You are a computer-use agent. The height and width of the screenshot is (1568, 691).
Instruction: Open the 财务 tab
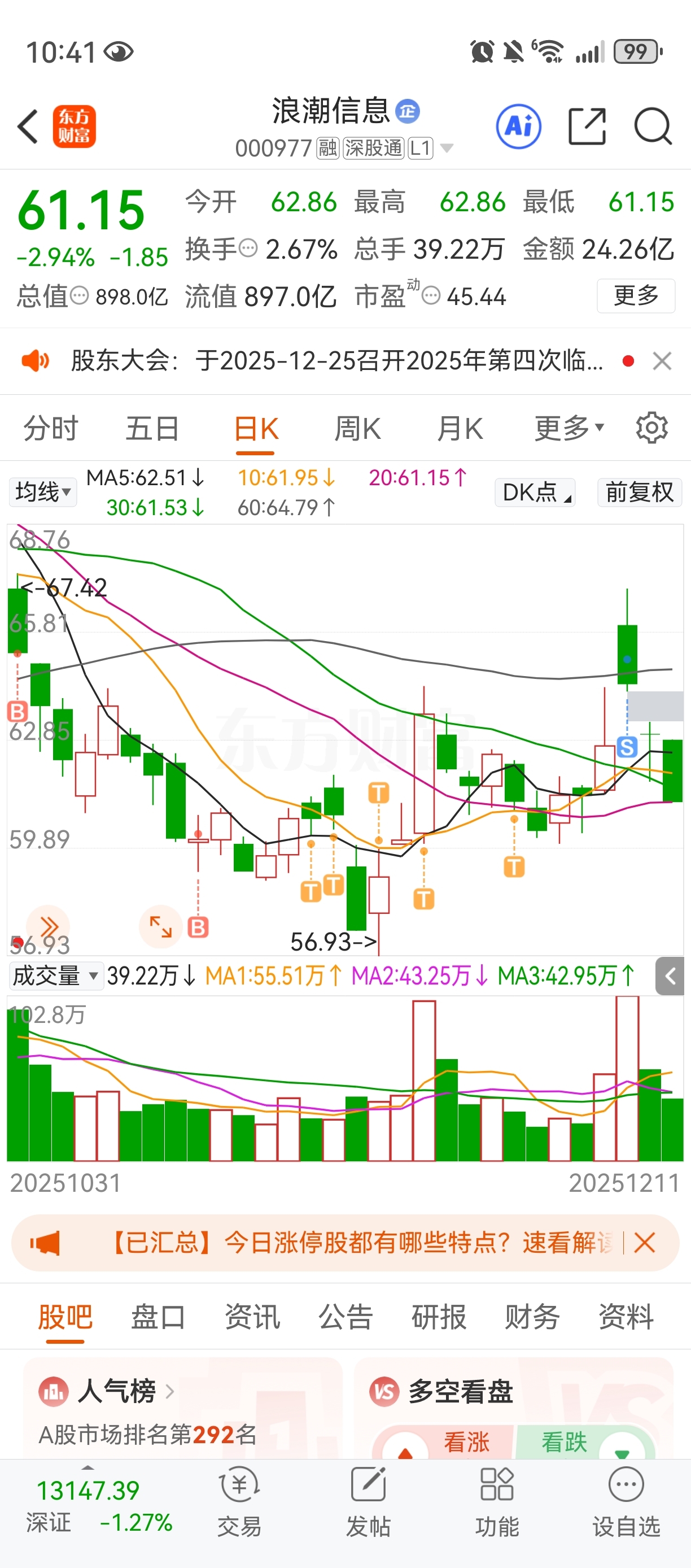532,1317
